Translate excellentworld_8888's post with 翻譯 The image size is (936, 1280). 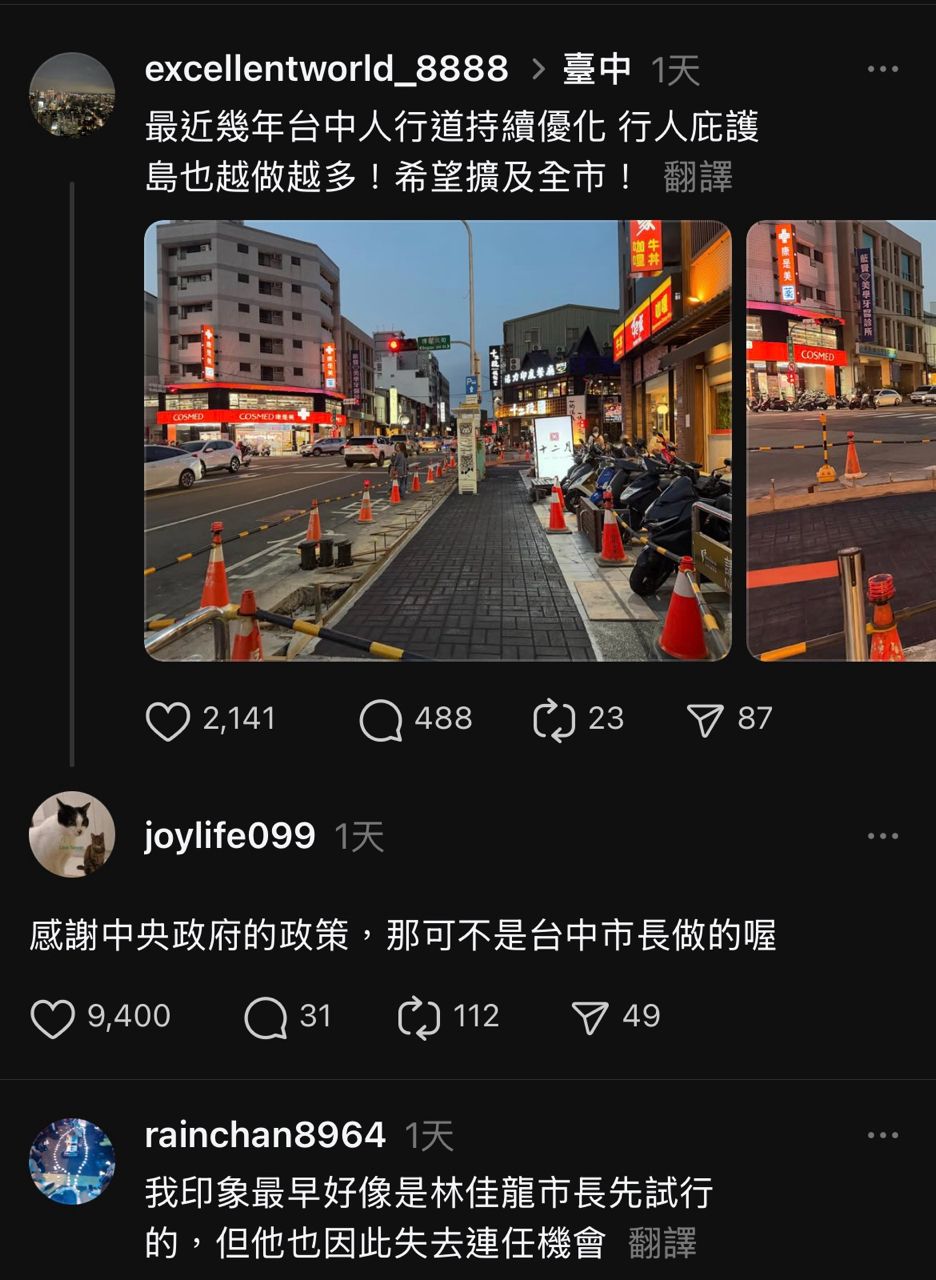[x=697, y=177]
